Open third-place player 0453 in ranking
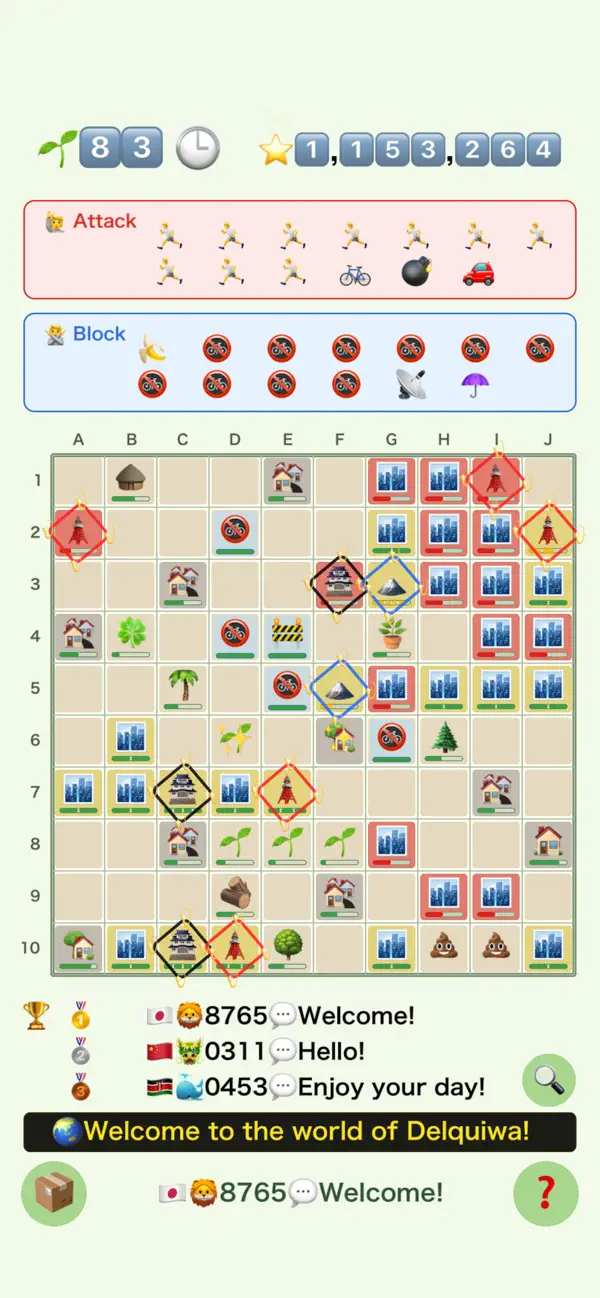Image resolution: width=600 pixels, height=1298 pixels. (316, 1087)
